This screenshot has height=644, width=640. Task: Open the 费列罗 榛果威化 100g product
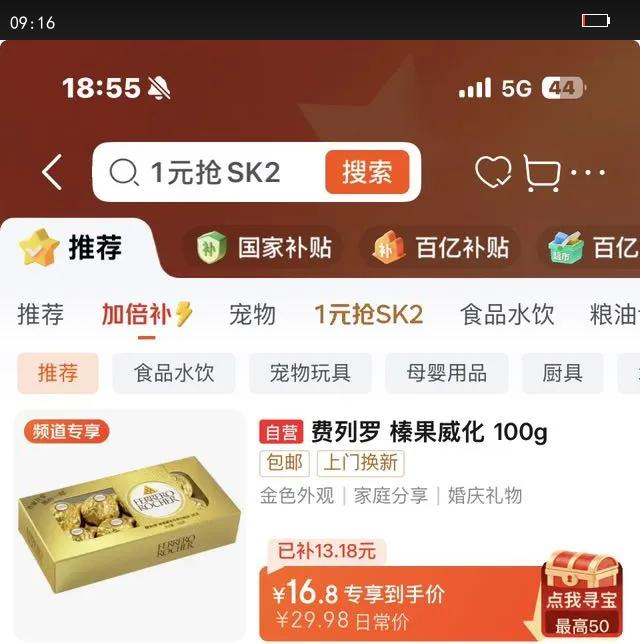tap(430, 433)
